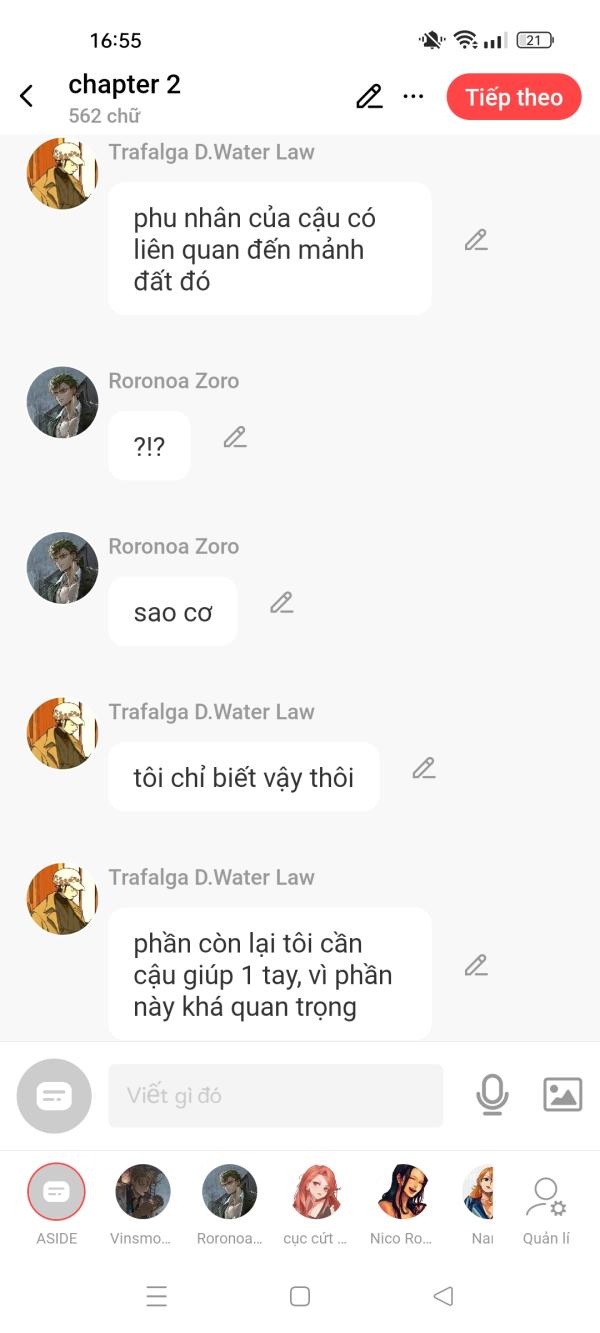Tap the Tiếp theo button
Viewport: 600px width, 1333px height.
point(513,97)
